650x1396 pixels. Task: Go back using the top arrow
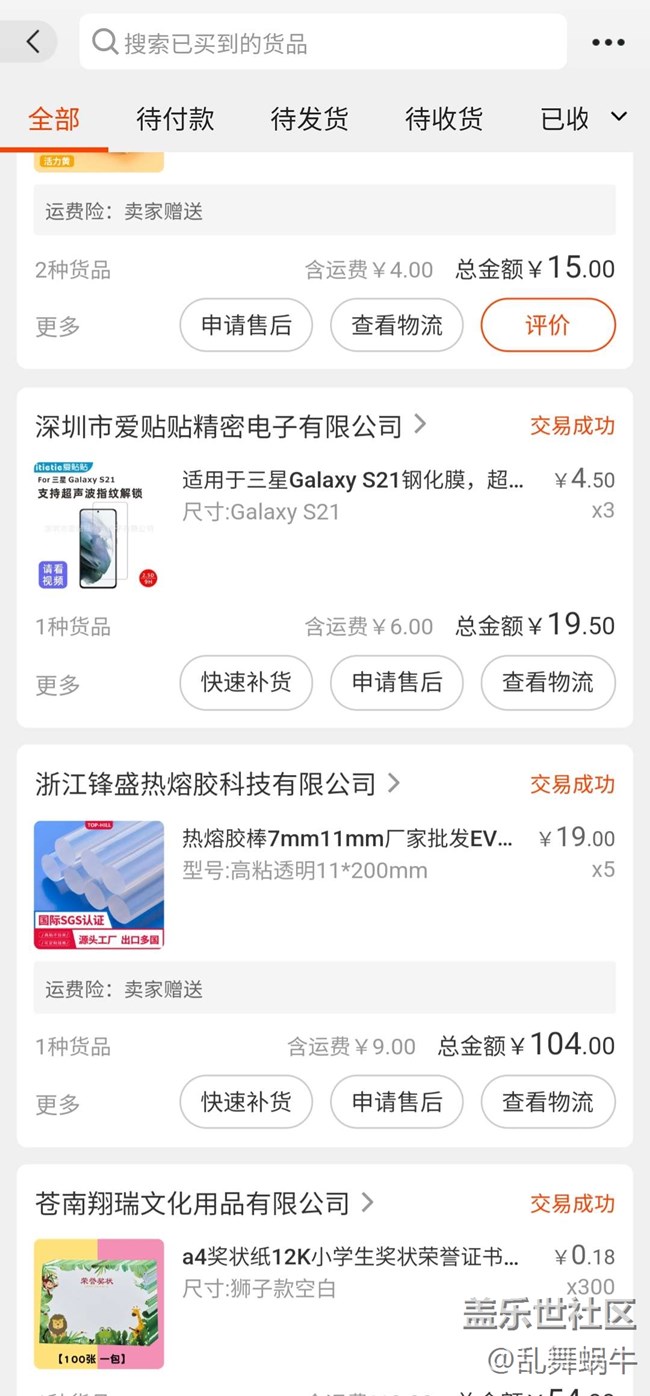[33, 42]
